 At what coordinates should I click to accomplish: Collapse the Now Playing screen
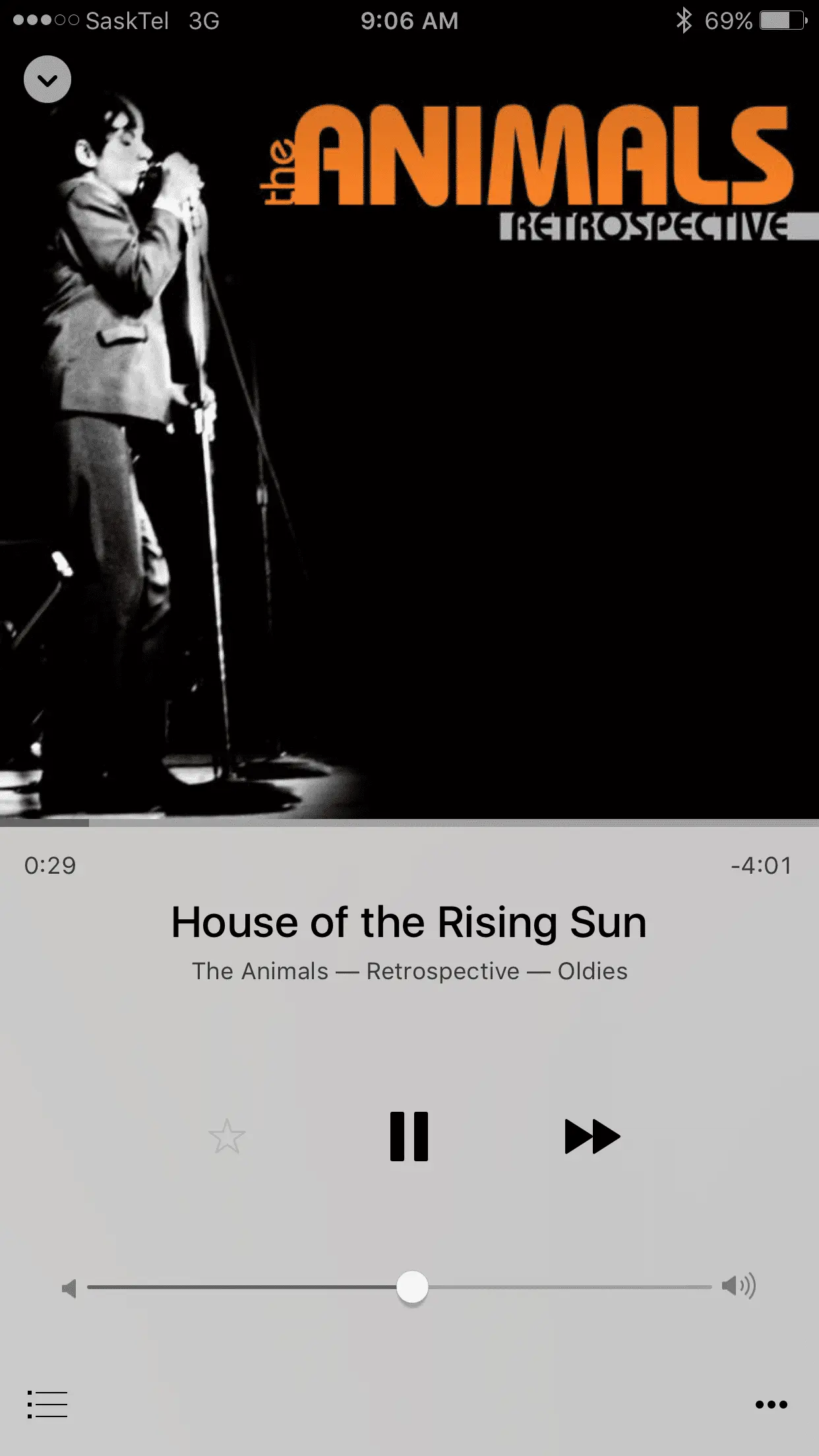[47, 80]
